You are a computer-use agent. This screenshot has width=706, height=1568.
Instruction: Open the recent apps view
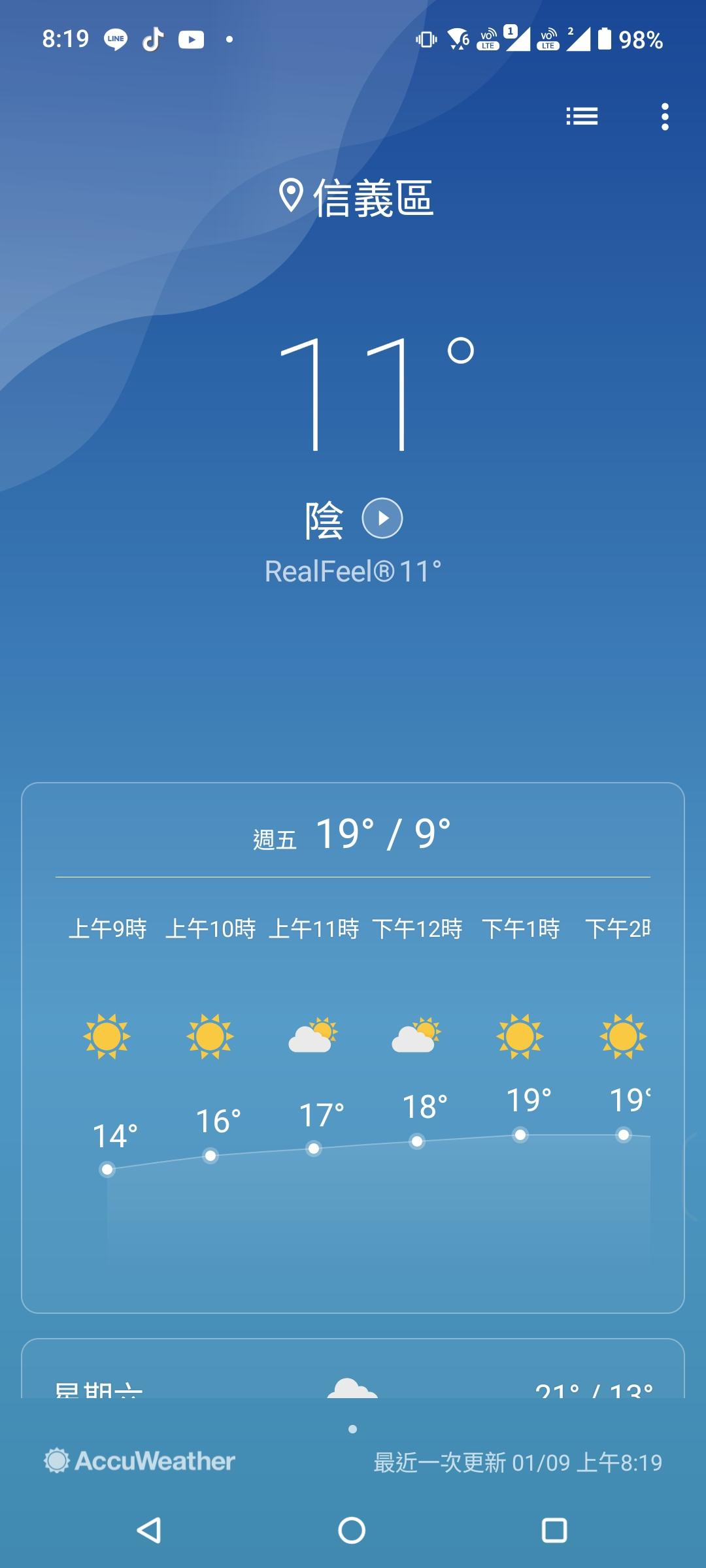pos(554,1530)
